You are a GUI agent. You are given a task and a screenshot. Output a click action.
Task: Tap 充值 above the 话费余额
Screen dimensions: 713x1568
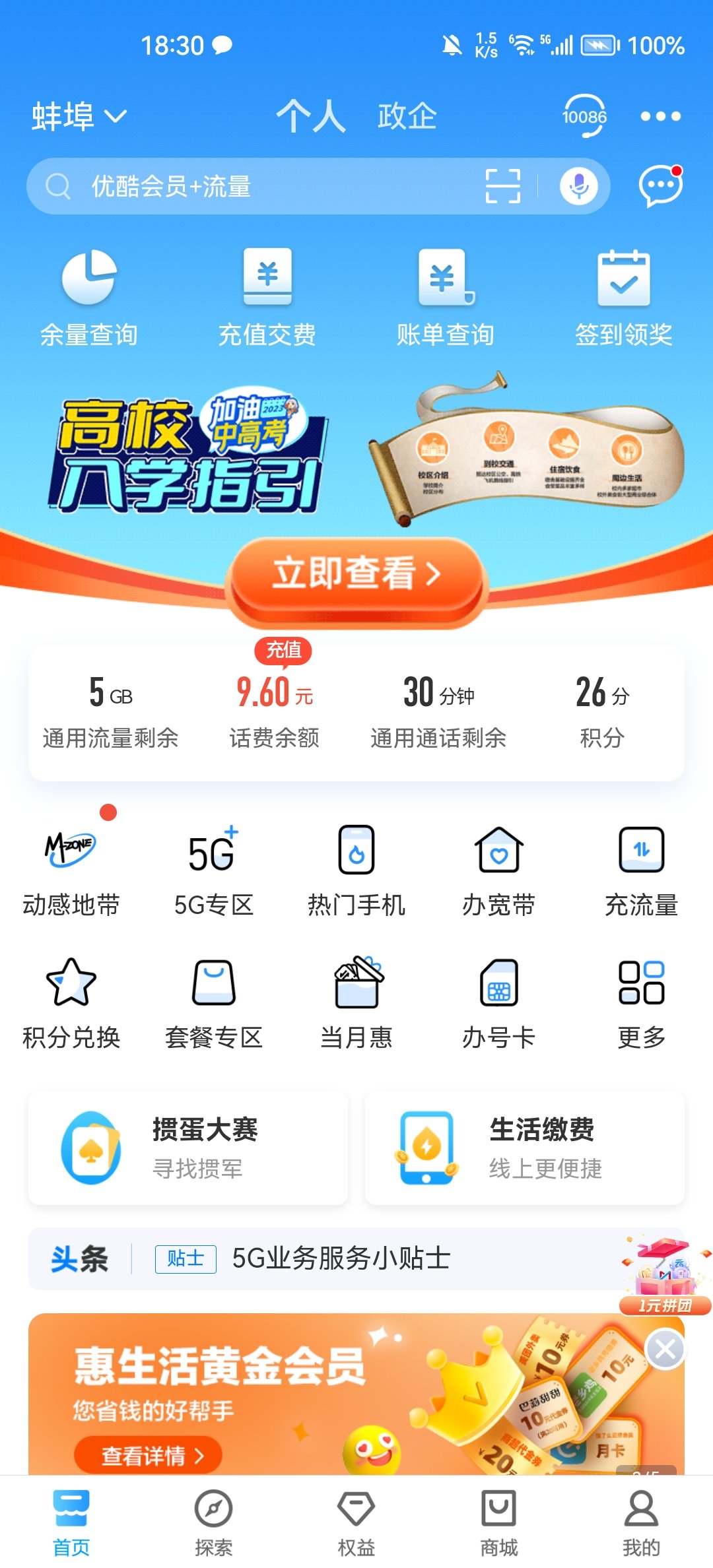point(283,651)
